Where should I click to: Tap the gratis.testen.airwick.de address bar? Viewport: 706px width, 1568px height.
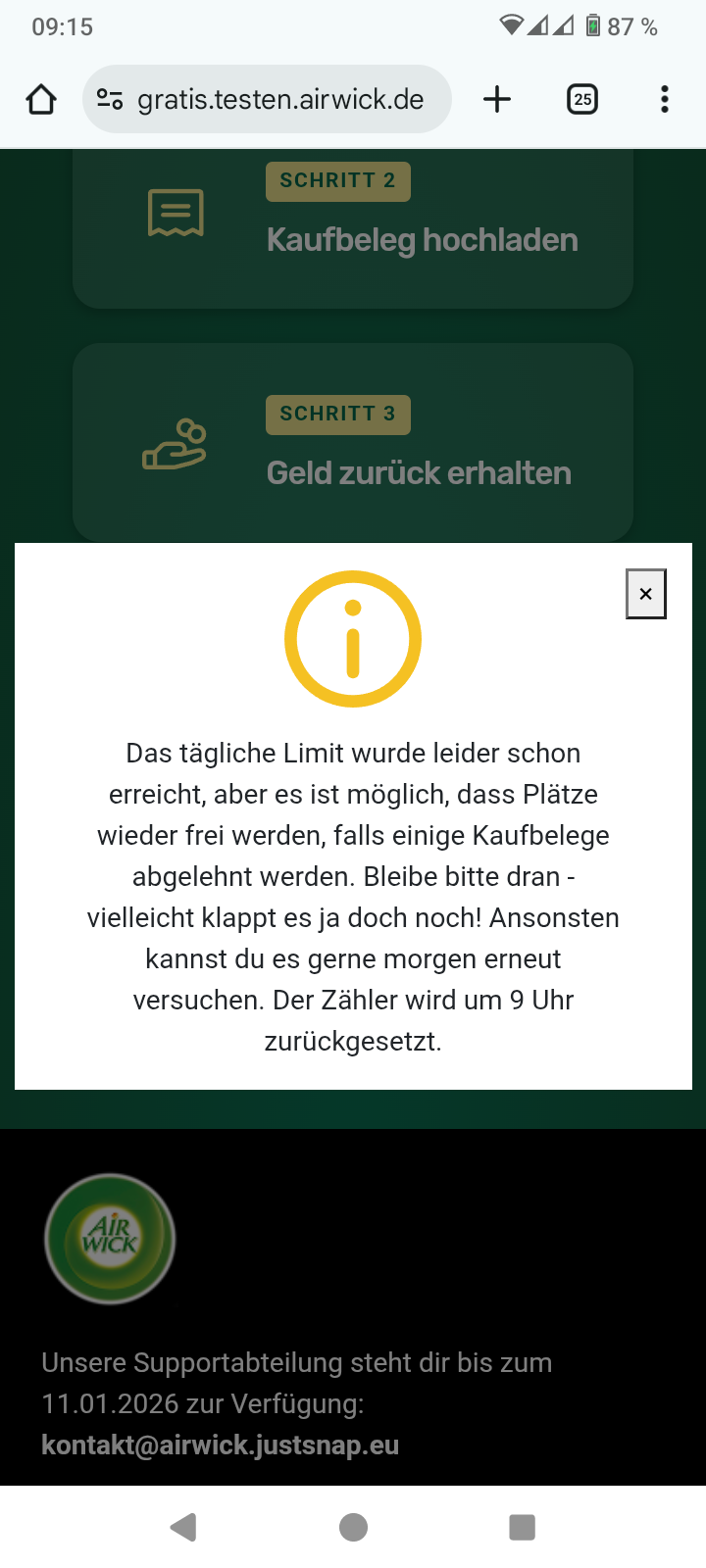tap(280, 99)
